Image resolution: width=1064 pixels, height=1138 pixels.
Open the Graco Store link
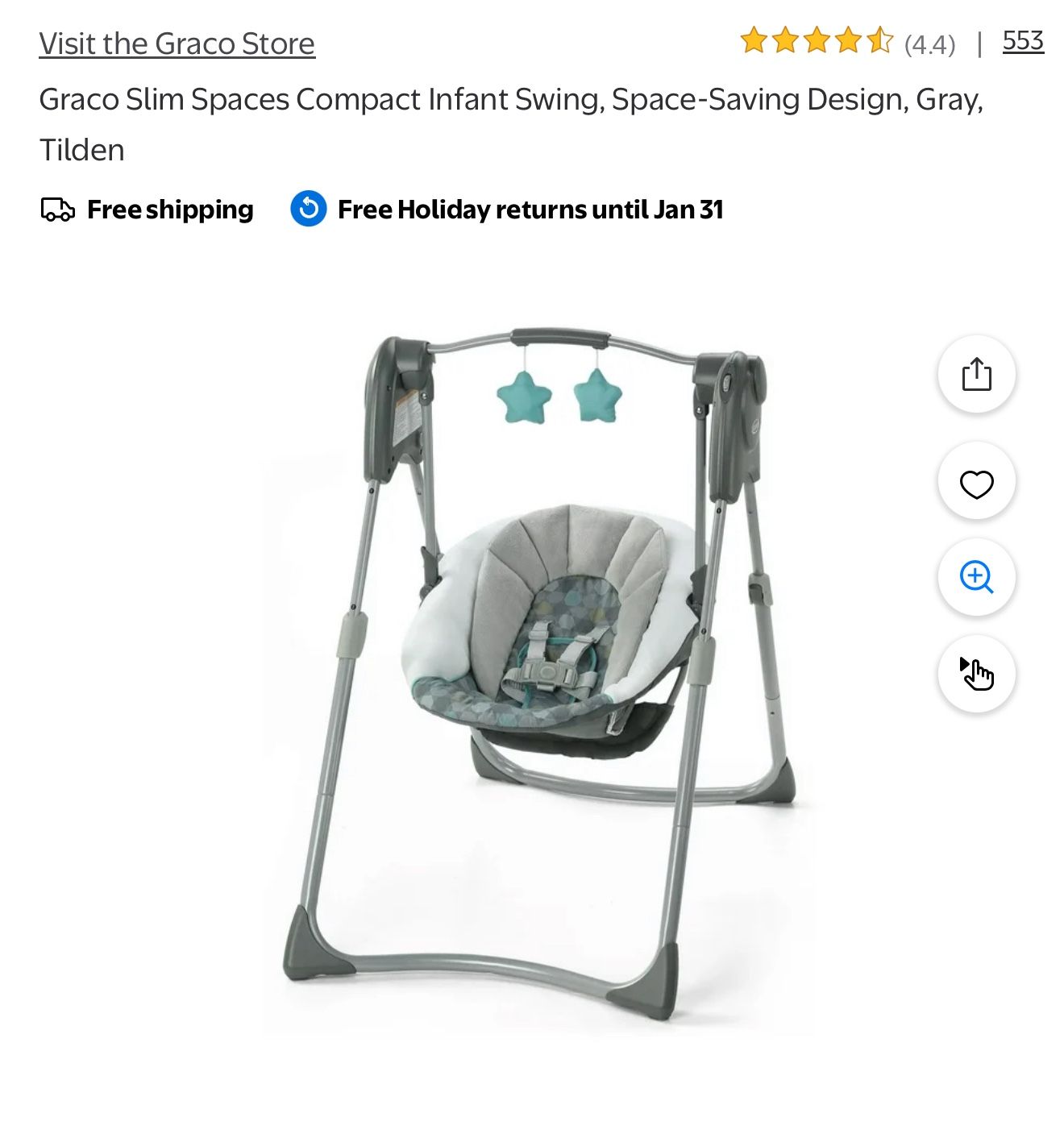tap(177, 44)
